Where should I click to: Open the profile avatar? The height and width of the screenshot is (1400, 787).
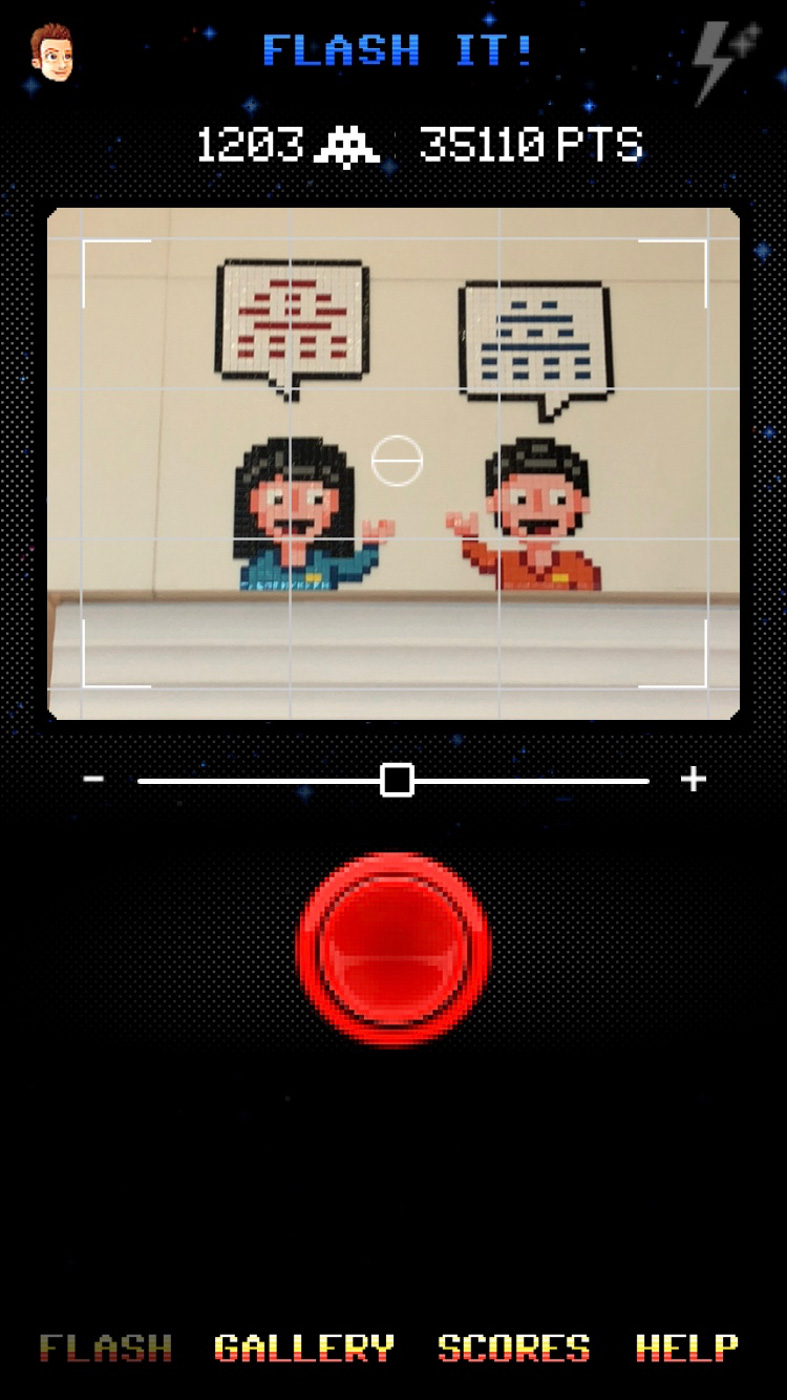tap(51, 53)
